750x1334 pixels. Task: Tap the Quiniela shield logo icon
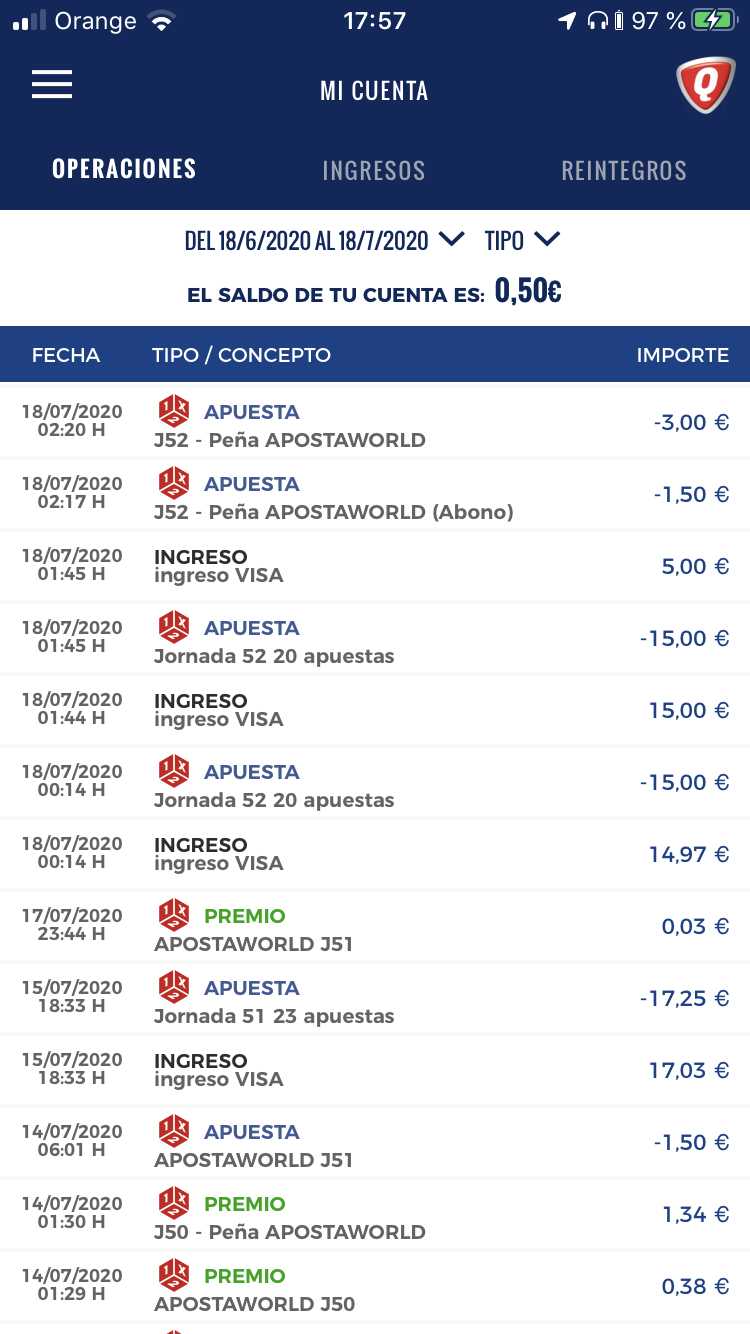pos(705,85)
